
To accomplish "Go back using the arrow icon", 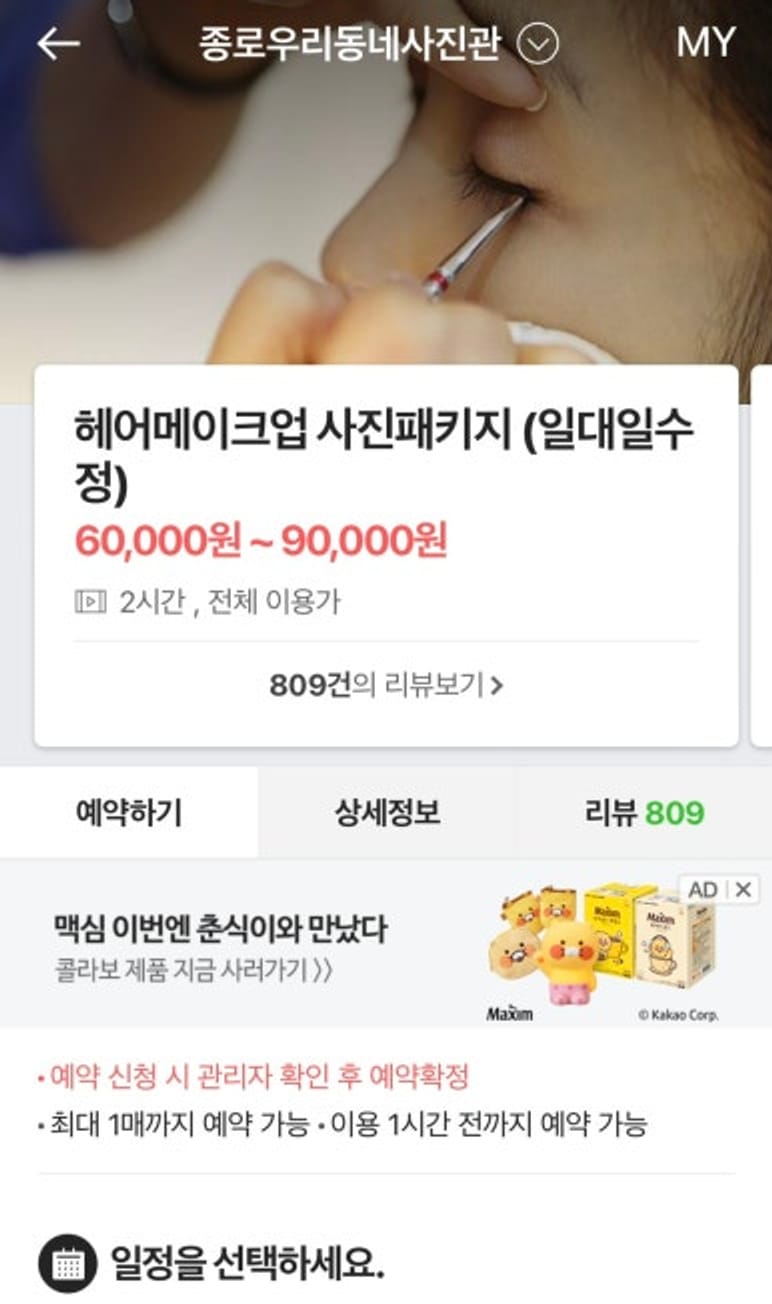I will tap(58, 44).
